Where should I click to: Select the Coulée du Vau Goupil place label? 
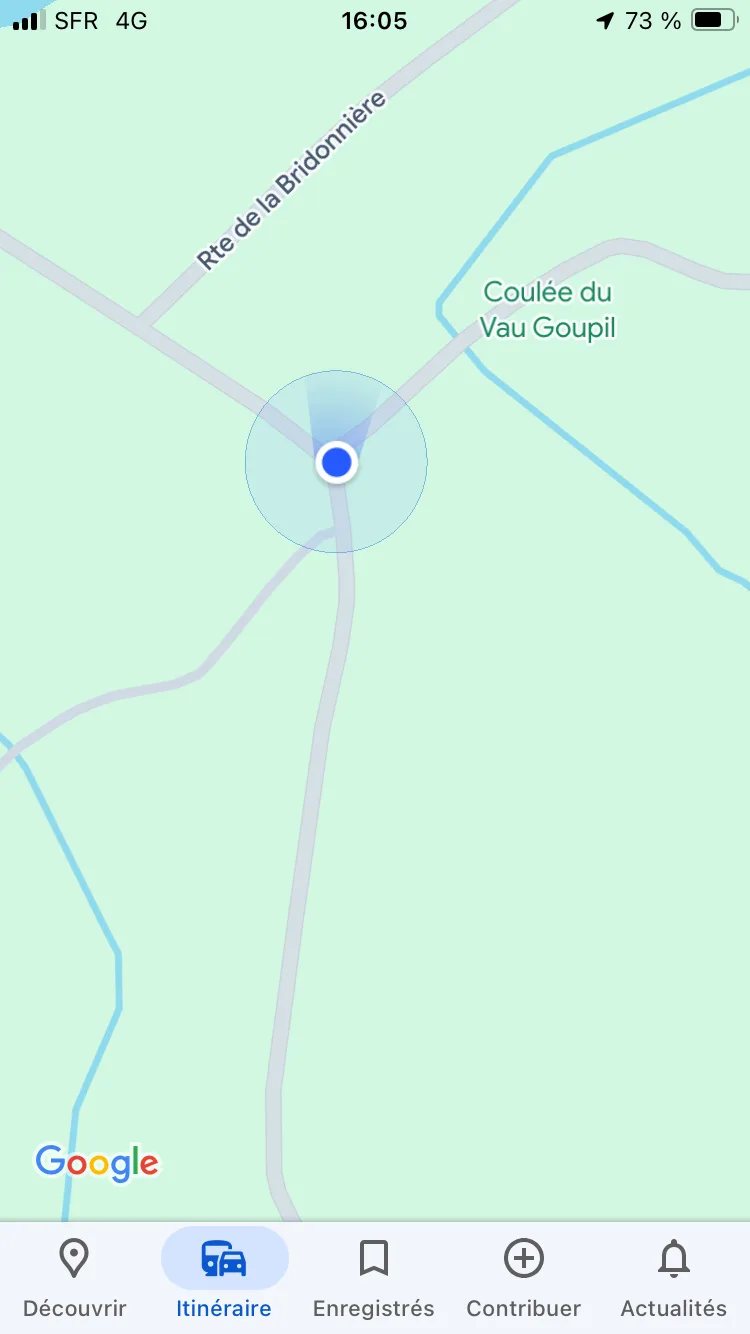(547, 310)
